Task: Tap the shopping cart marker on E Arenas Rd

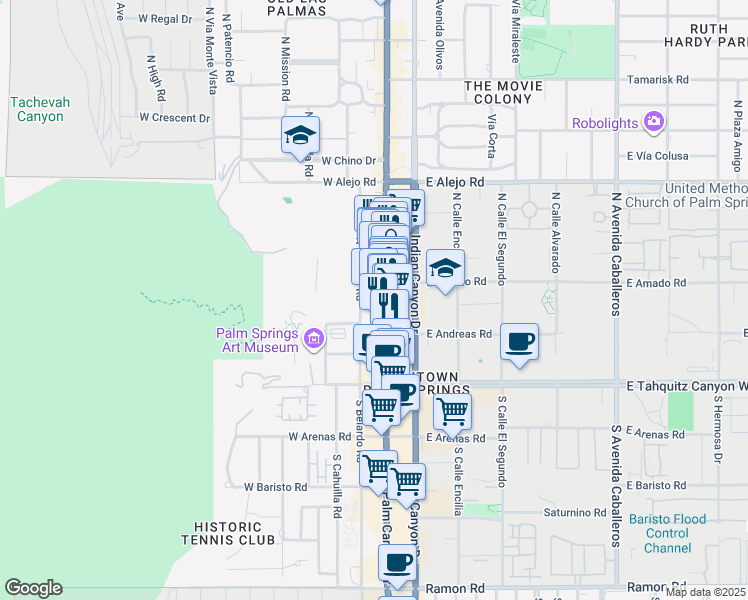Action: tap(452, 413)
